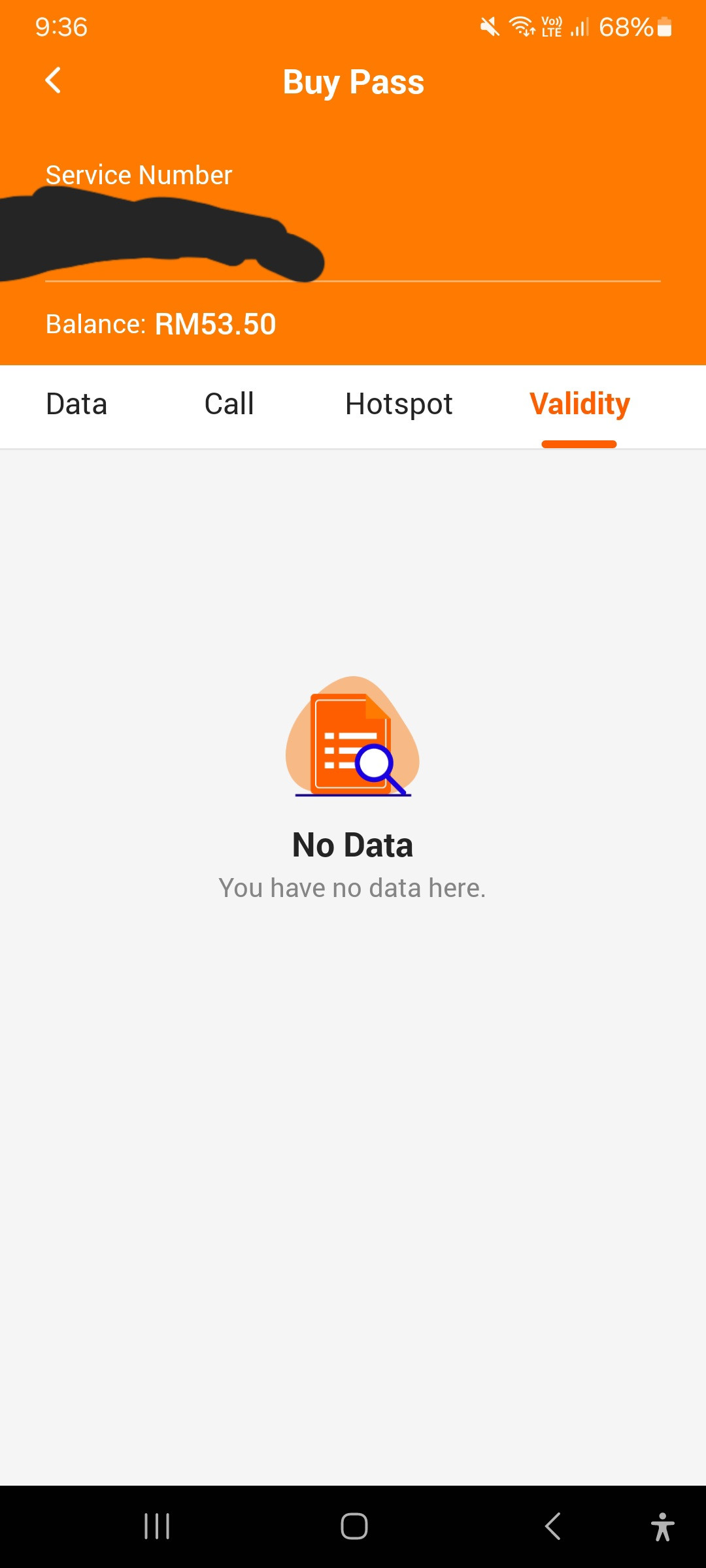Switch to the Data tab
Screen dimensions: 706x1568
[x=76, y=404]
